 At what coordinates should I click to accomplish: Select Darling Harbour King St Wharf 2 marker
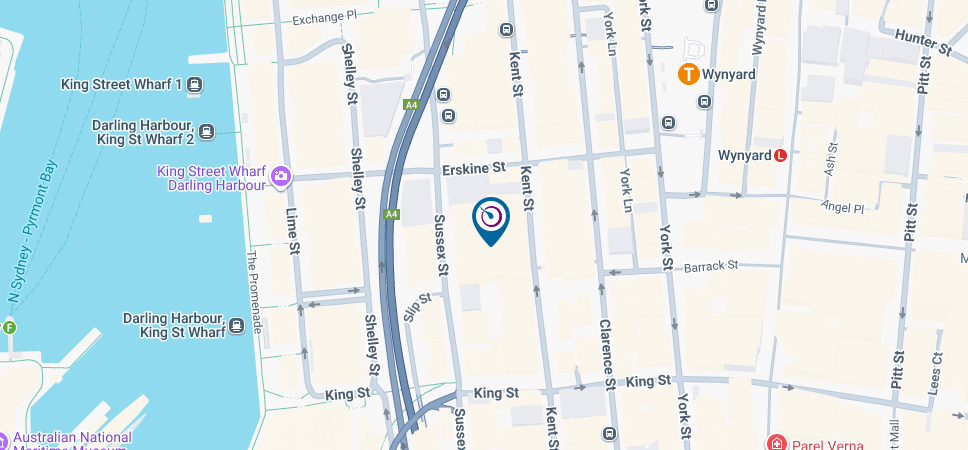[207, 132]
